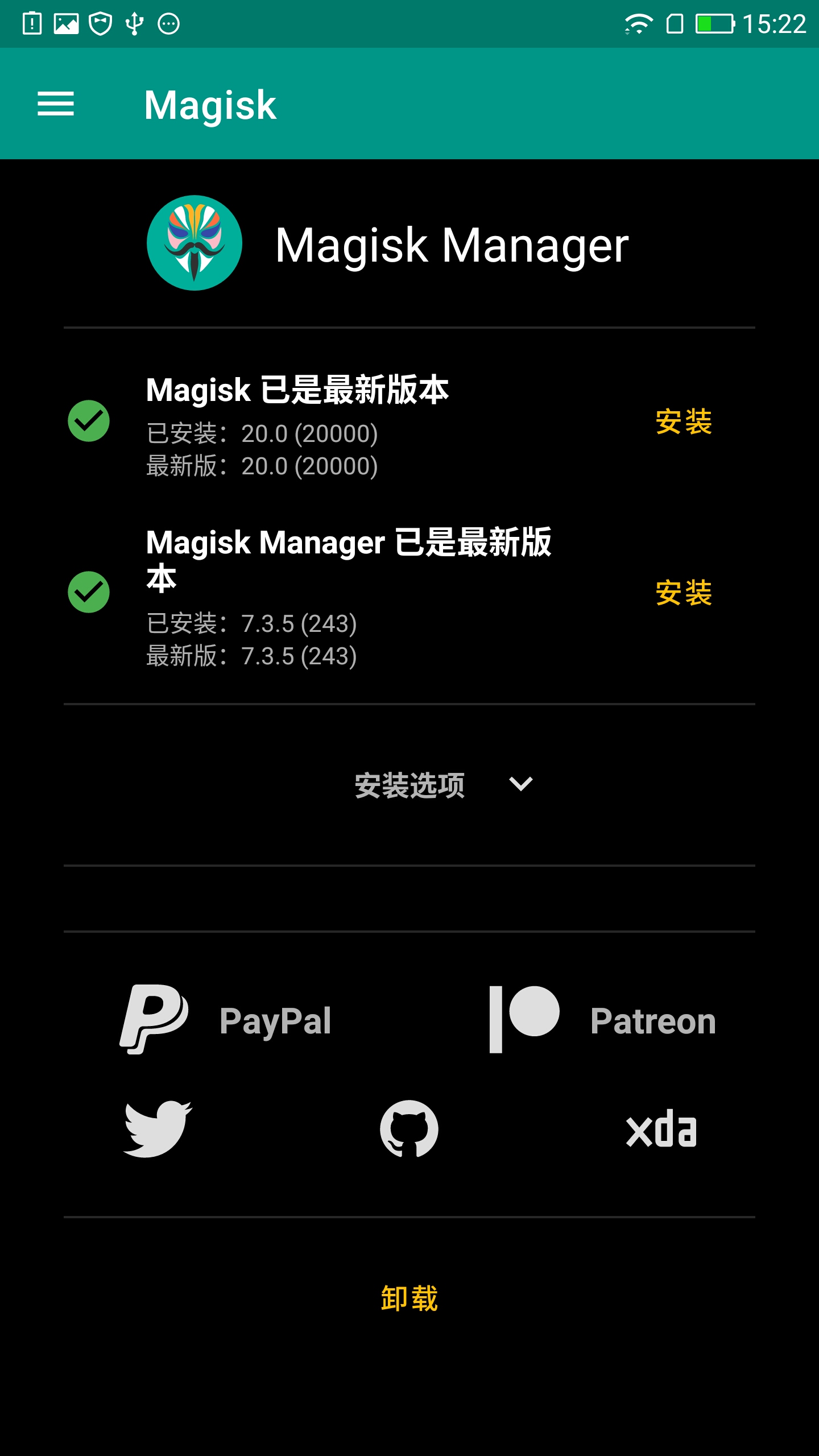Tap 安装 next to Magisk Manager 已是最新版本
The image size is (819, 1456).
(683, 593)
